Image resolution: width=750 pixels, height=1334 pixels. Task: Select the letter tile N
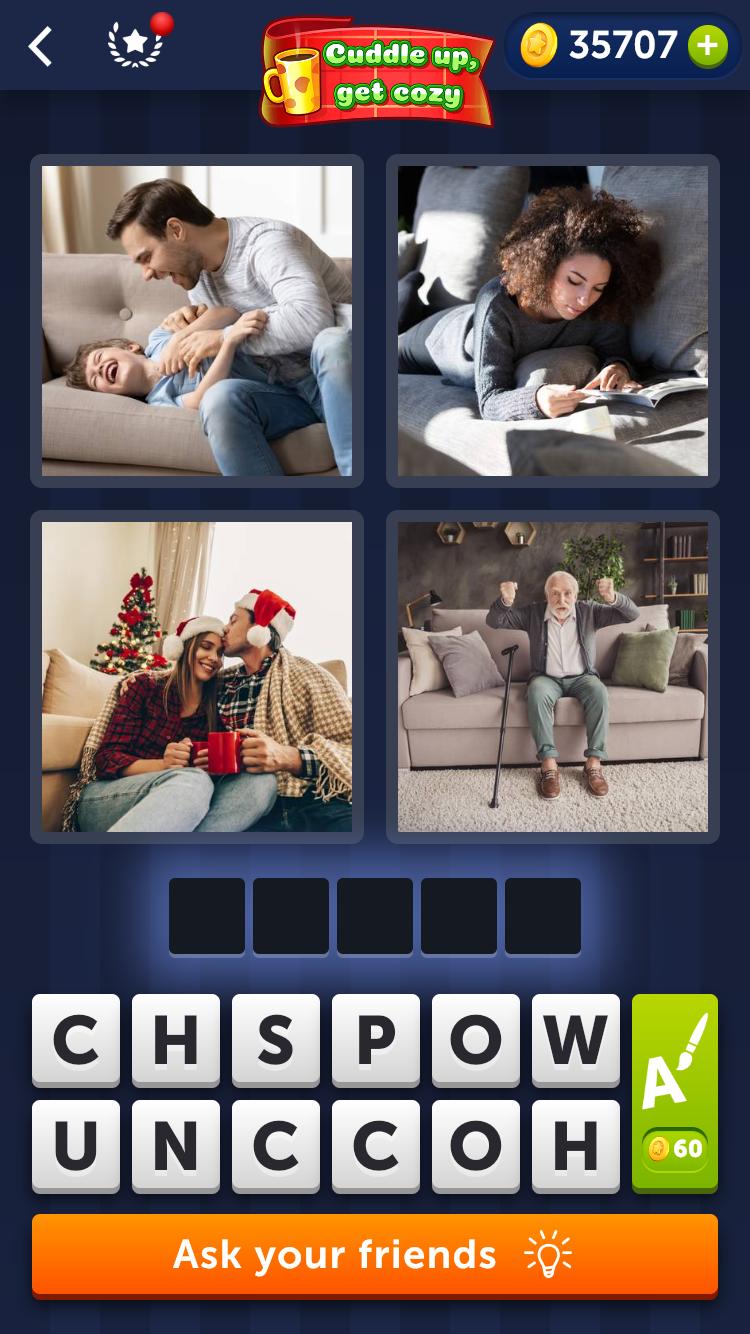[175, 1147]
